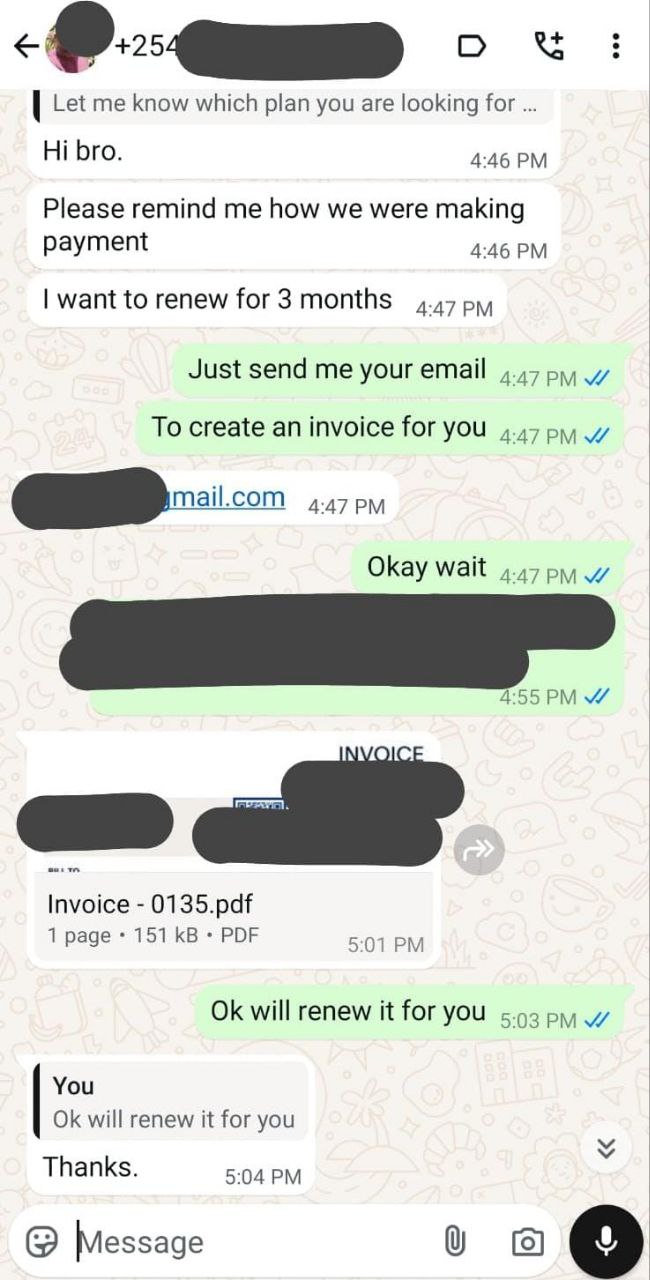Screen dimensions: 650x1280
Task: Start a call with this contact
Action: click(x=548, y=45)
